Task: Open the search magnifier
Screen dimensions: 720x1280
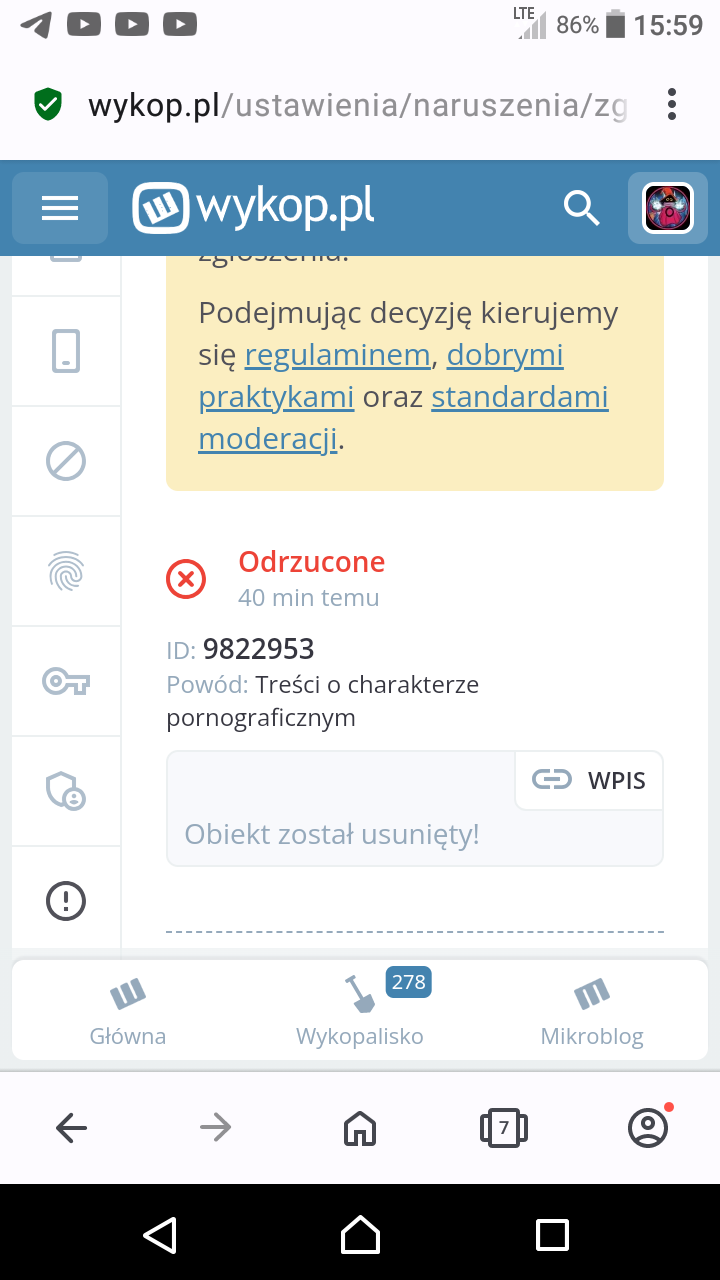Action: tap(581, 208)
